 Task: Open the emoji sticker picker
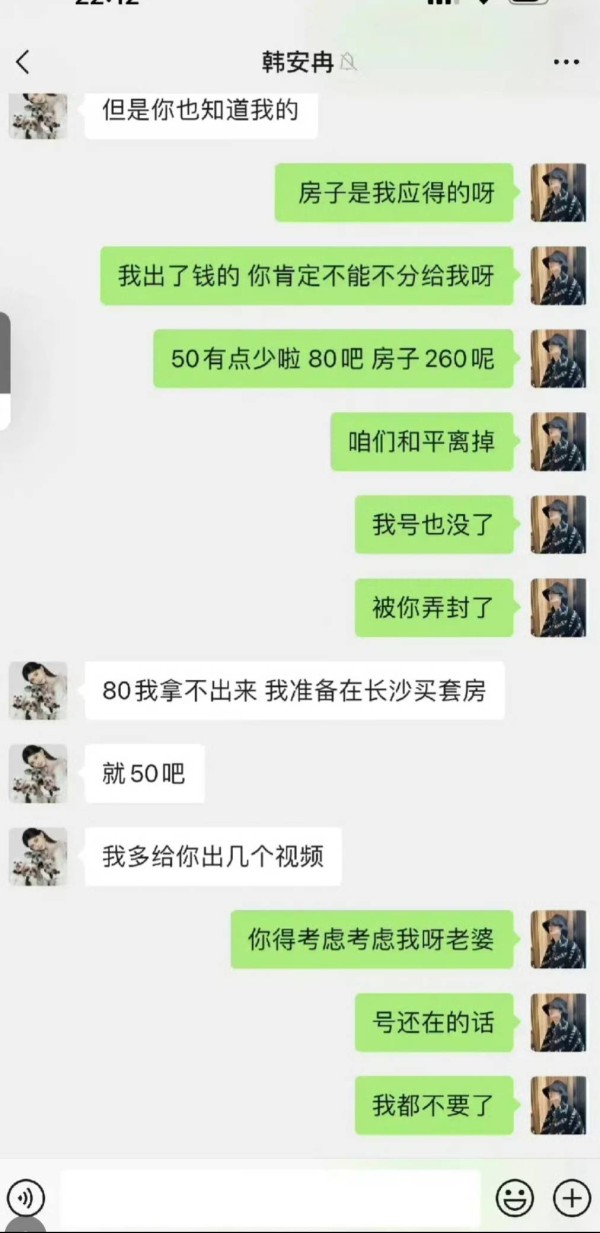[x=515, y=1196]
